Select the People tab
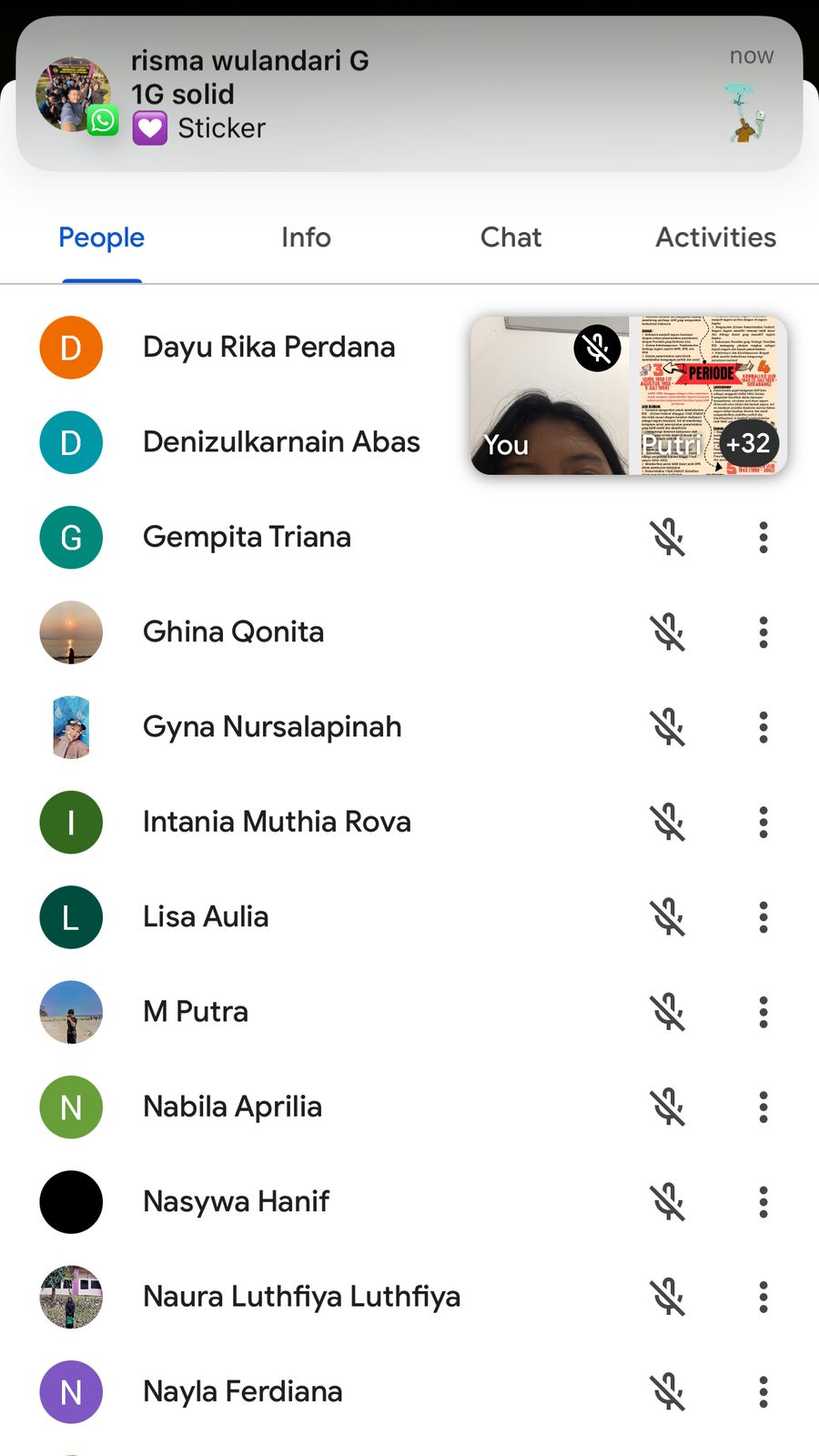This screenshot has width=819, height=1456. coord(102,238)
